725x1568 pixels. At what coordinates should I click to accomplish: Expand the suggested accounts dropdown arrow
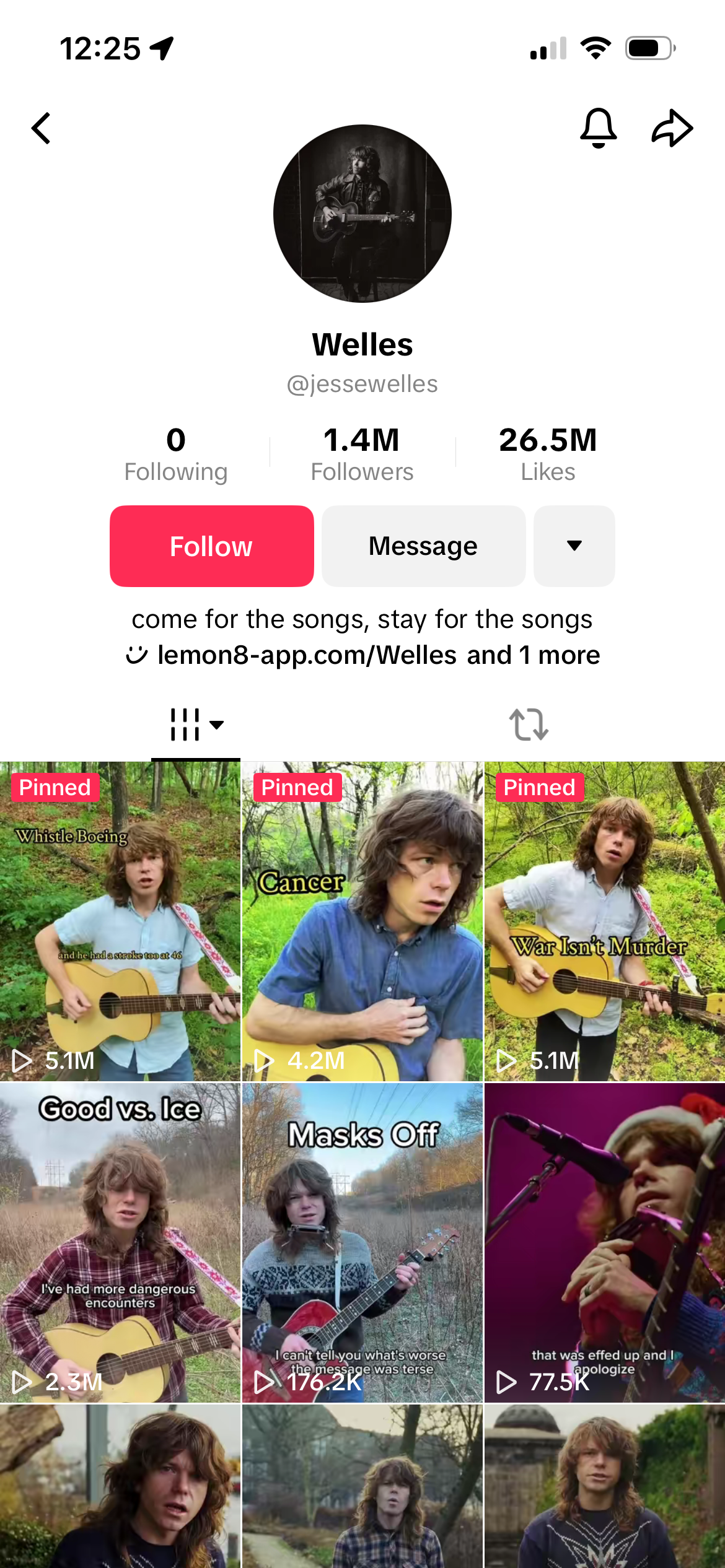coord(574,546)
